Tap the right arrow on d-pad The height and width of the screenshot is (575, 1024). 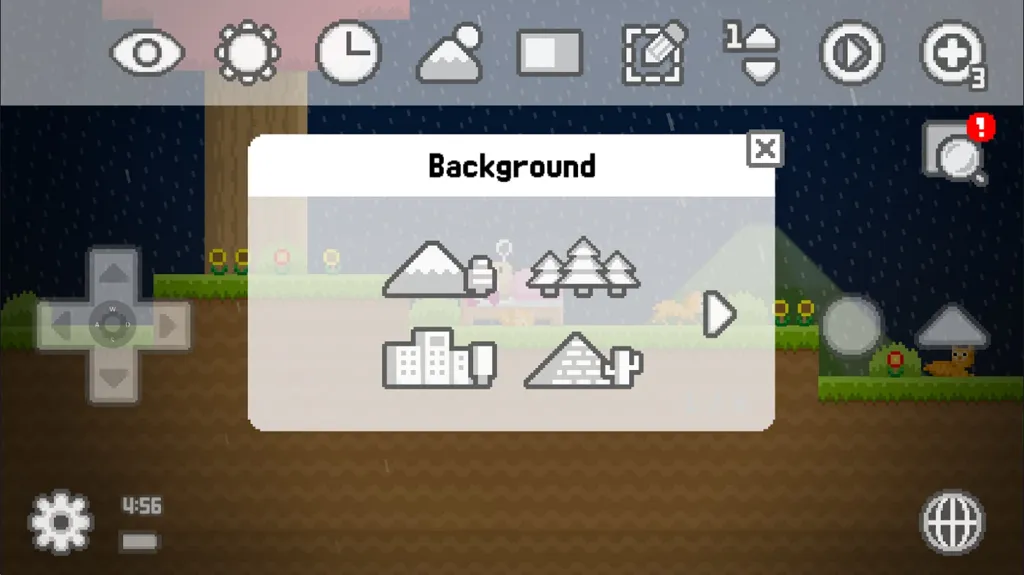[166, 324]
